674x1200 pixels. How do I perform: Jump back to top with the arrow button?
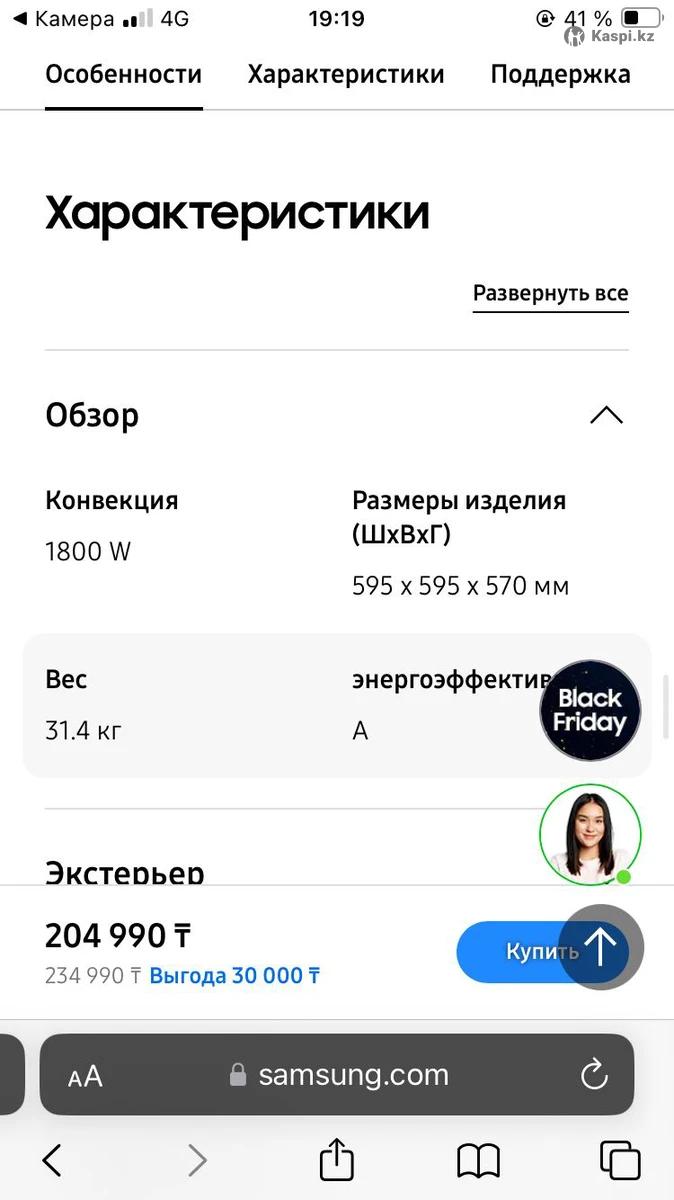[x=600, y=947]
